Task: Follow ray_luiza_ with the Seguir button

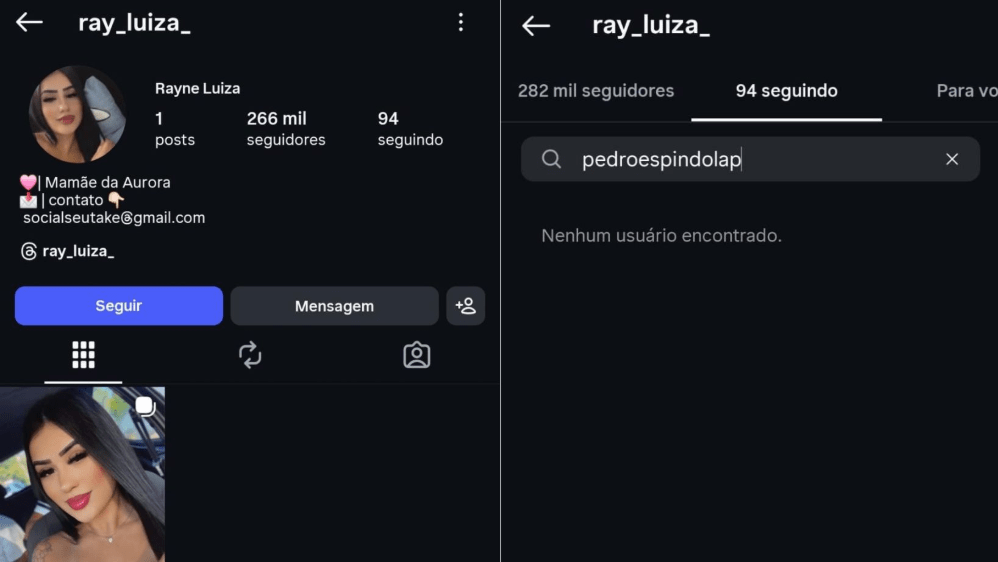Action: coord(118,306)
